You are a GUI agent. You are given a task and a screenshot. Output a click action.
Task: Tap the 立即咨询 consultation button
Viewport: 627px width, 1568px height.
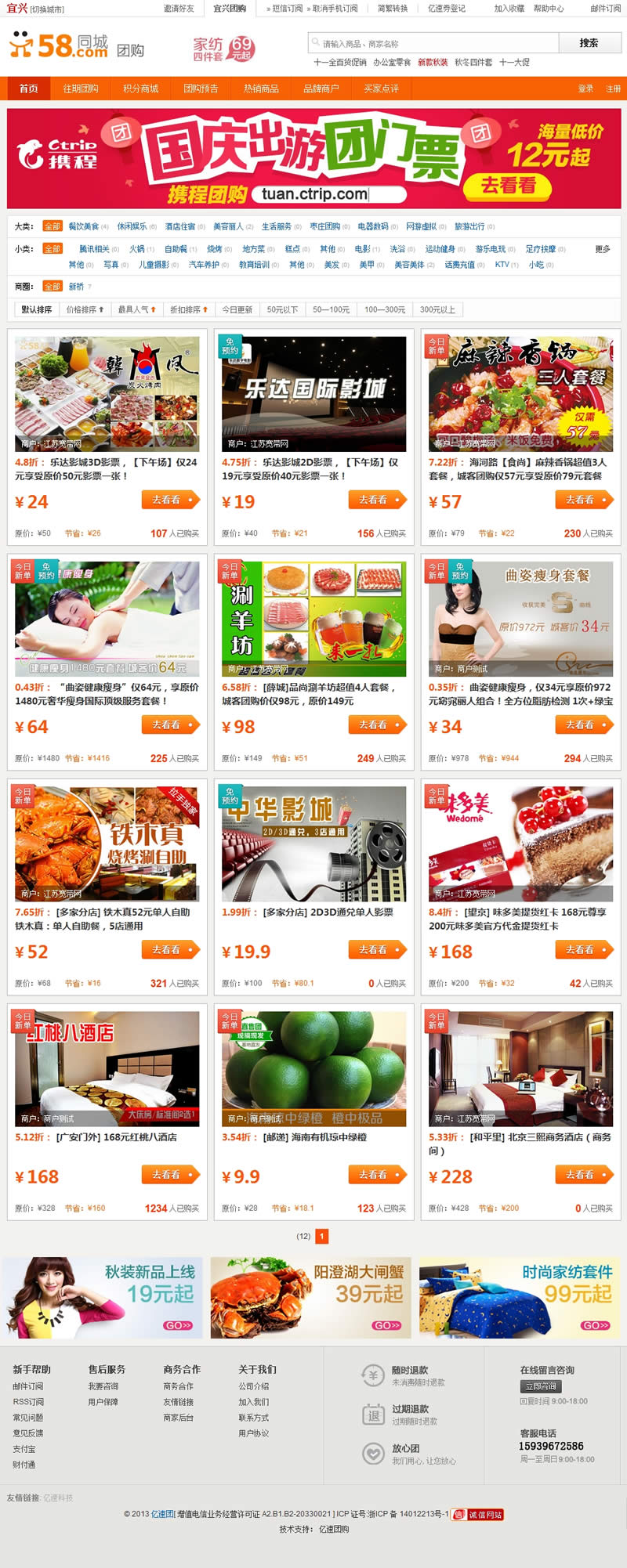tap(541, 1386)
